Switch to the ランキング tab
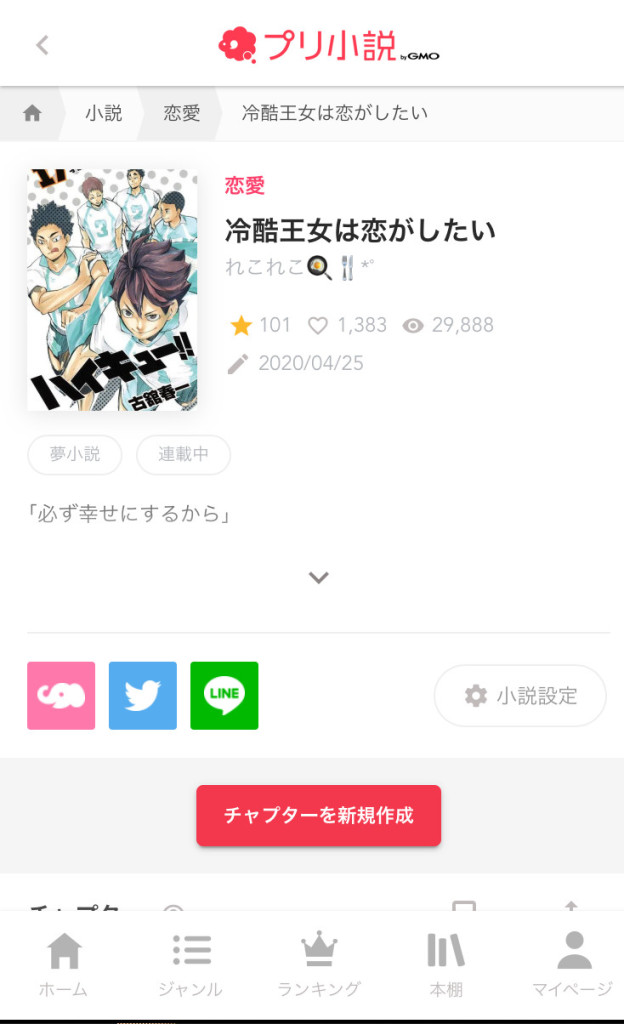 pos(319,965)
